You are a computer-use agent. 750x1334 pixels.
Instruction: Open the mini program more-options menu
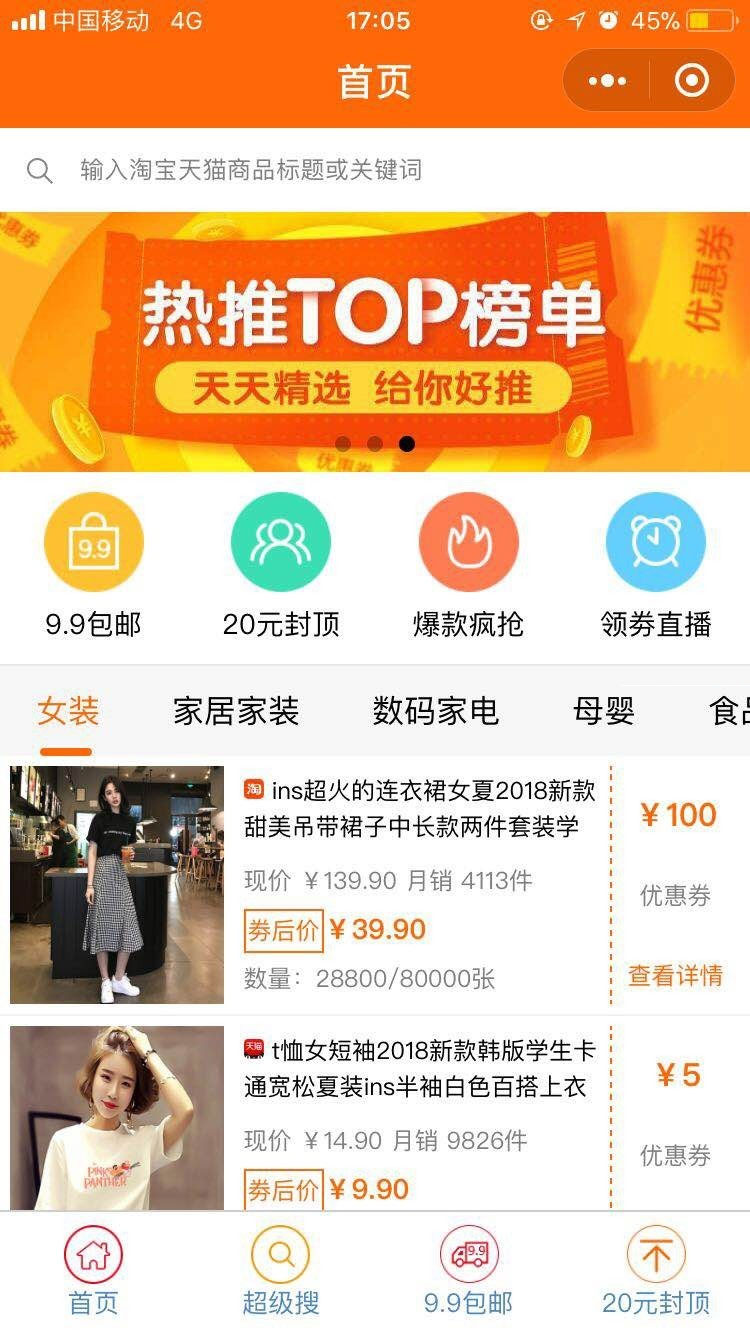click(608, 81)
